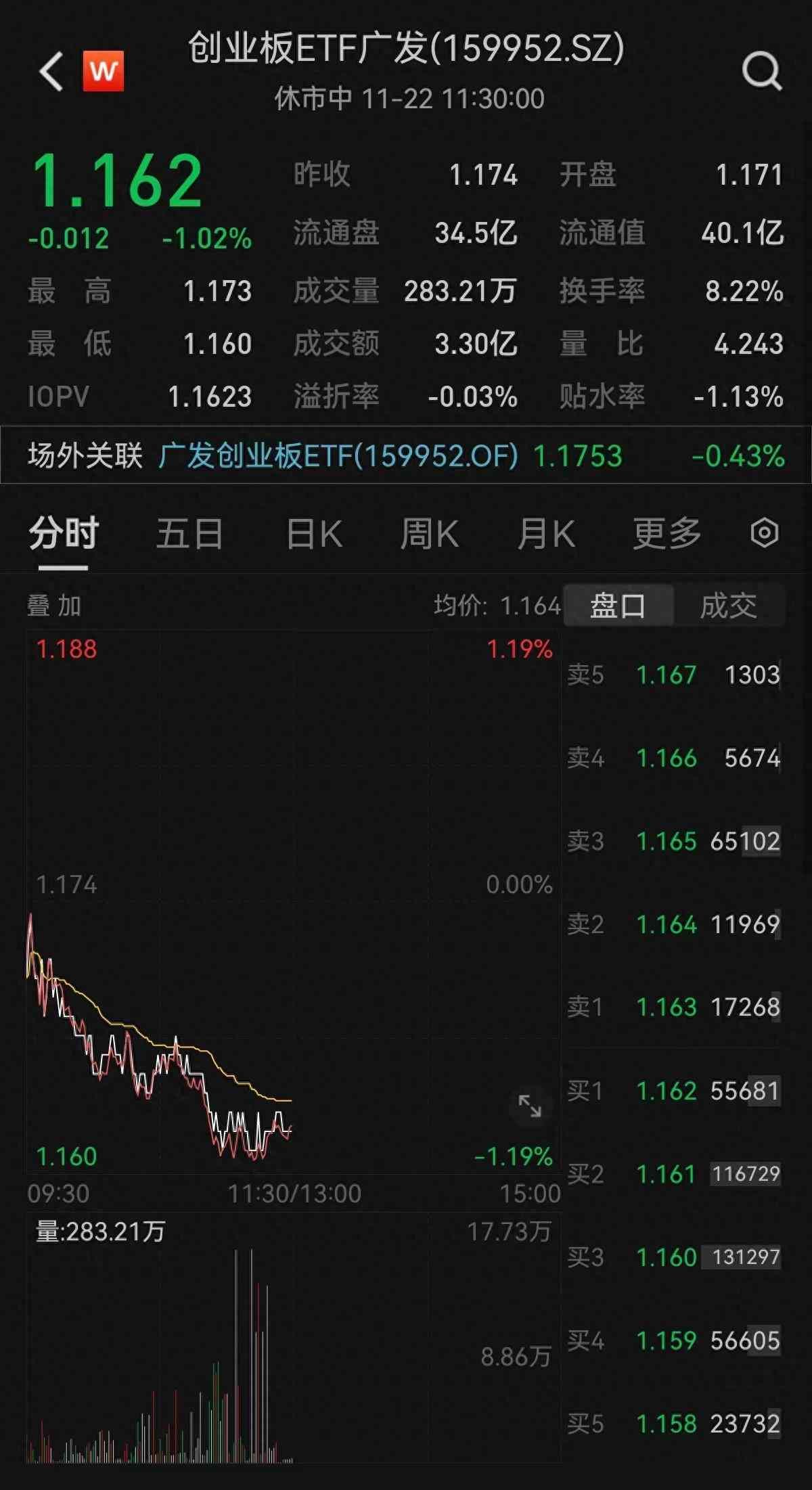The image size is (812, 1490).
Task: Switch to the 五日 tab
Action: [190, 533]
